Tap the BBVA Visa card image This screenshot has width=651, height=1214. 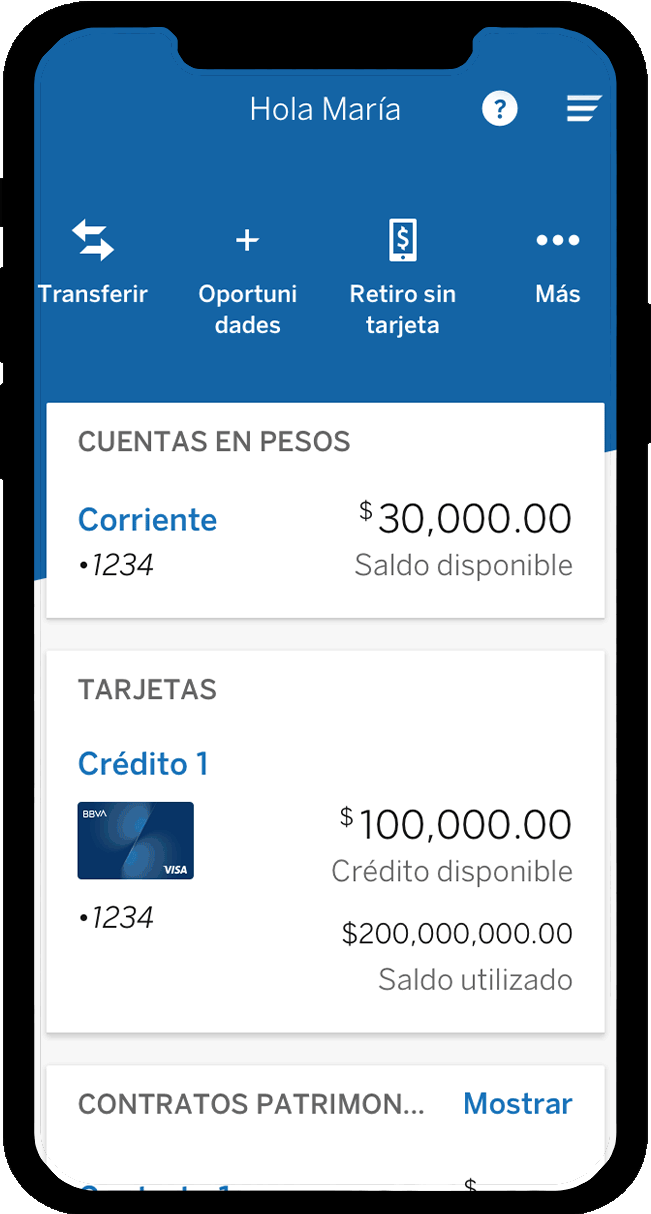click(136, 841)
